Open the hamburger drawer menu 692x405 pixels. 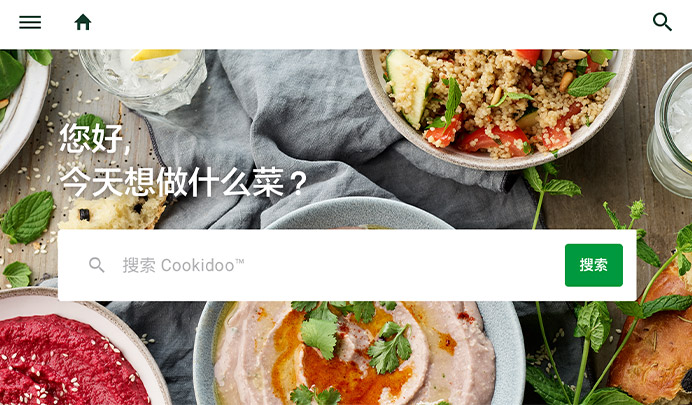click(30, 22)
